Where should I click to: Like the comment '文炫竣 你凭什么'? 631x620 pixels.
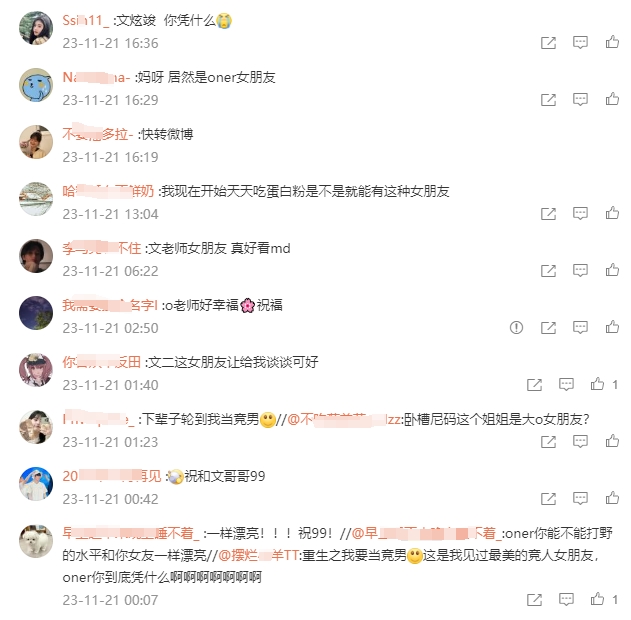(x=611, y=43)
